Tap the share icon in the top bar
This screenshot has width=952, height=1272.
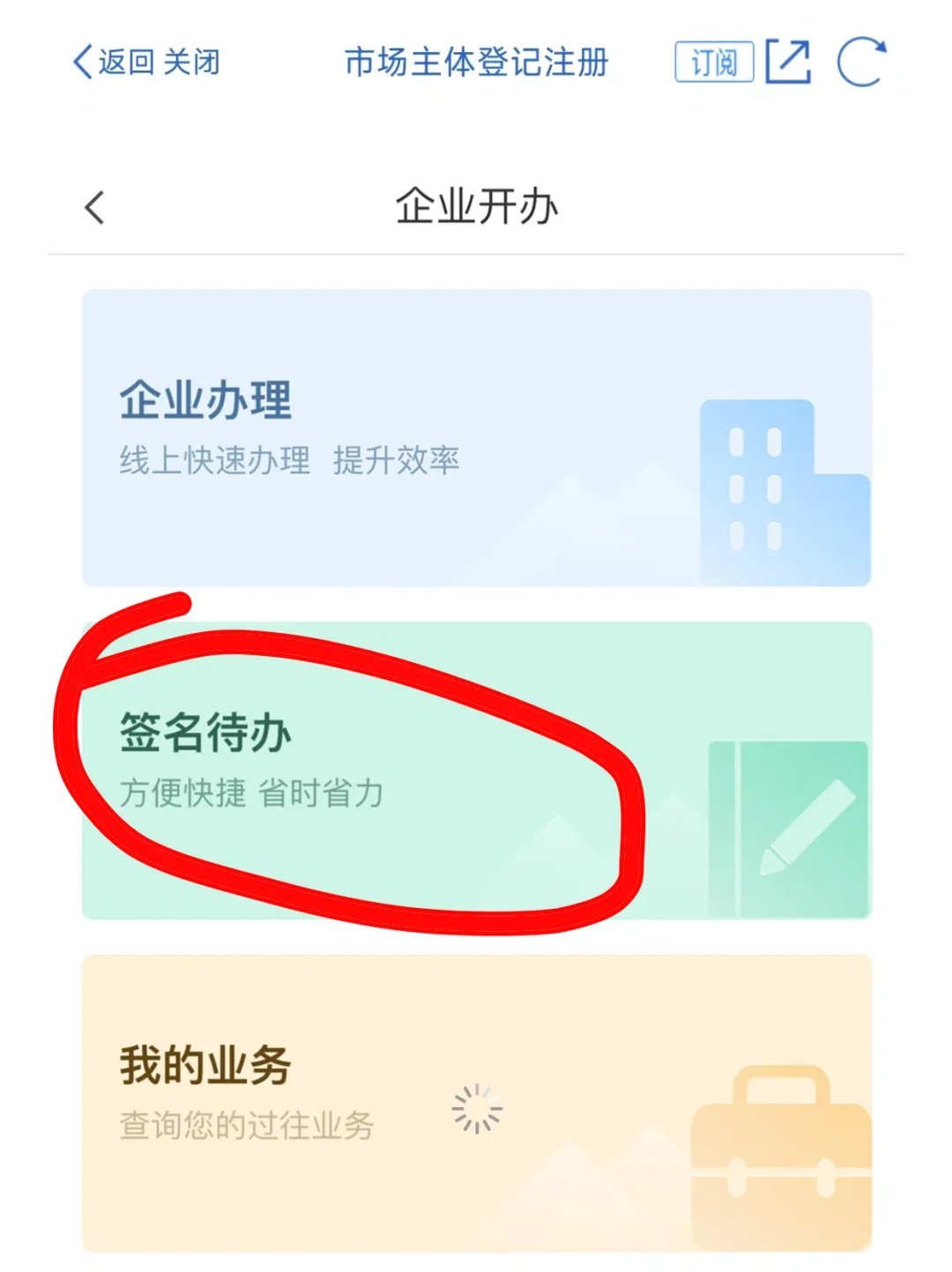[x=789, y=63]
